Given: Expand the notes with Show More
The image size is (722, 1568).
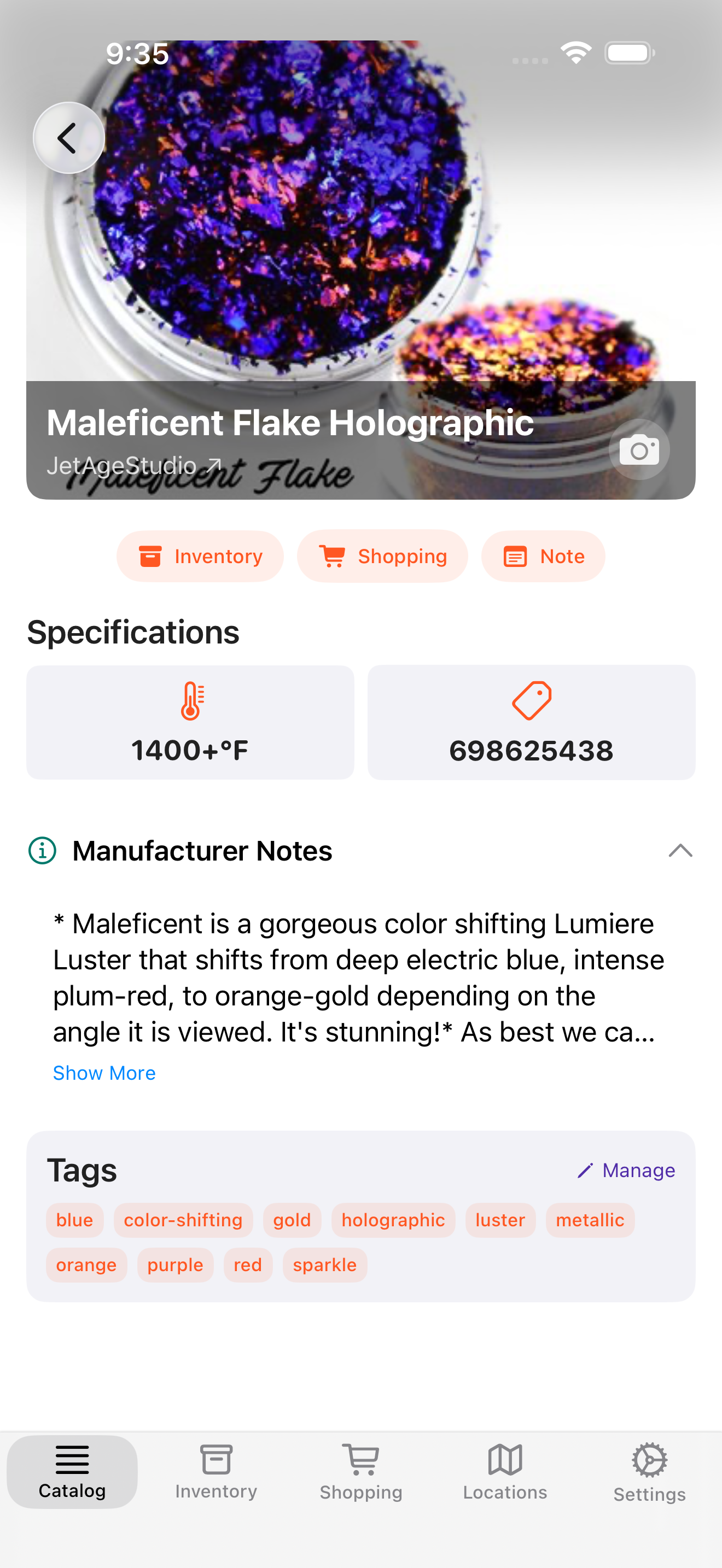Looking at the screenshot, I should pos(104,1073).
